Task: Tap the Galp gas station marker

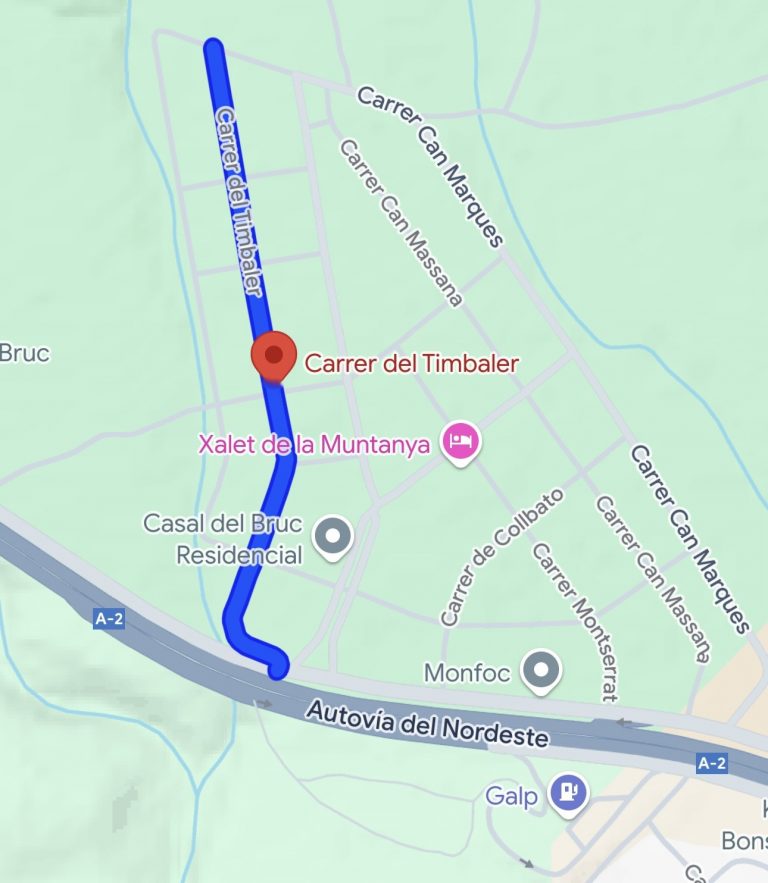Action: click(x=569, y=794)
